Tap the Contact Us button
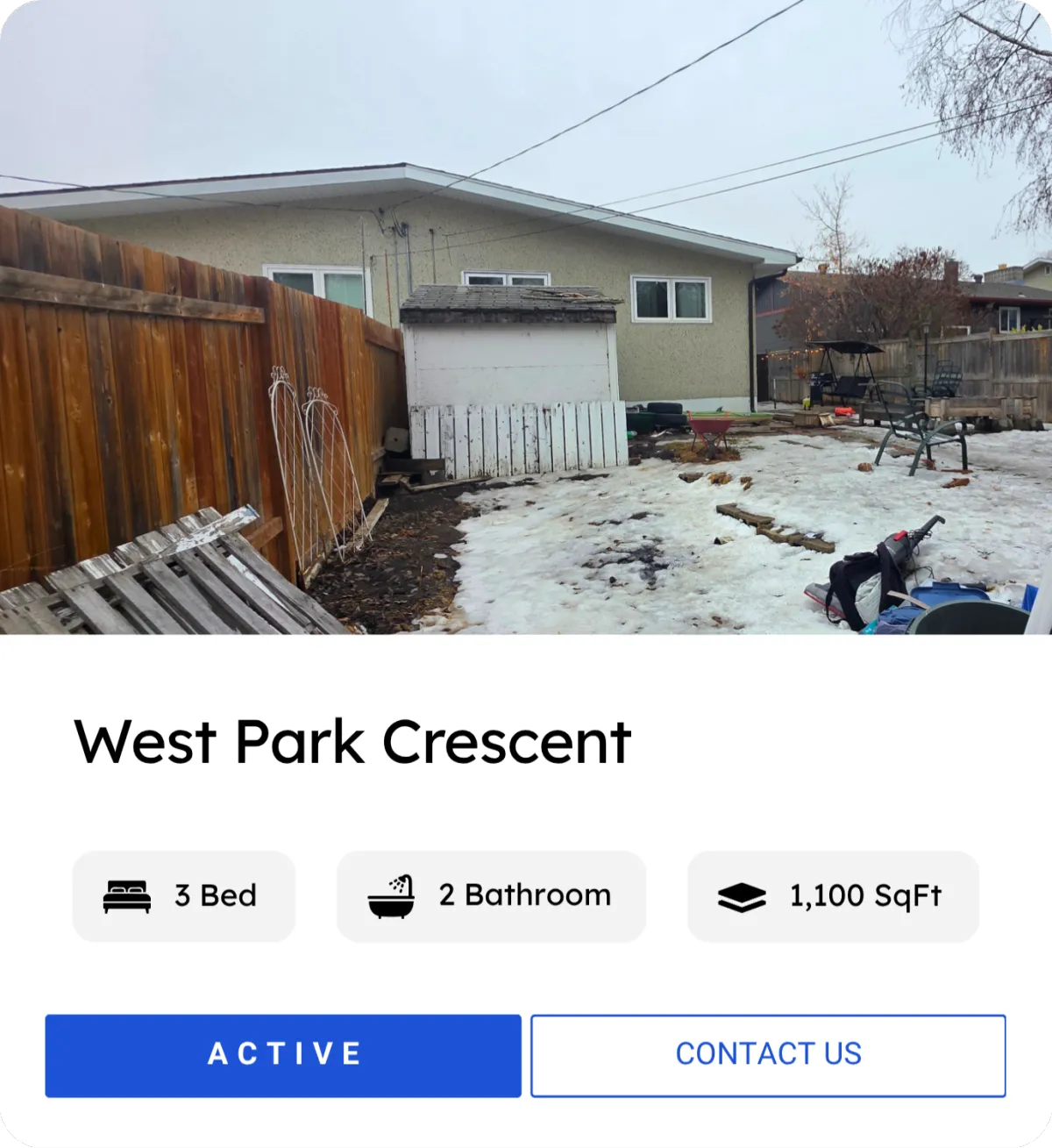1052x1148 pixels. click(x=768, y=1055)
